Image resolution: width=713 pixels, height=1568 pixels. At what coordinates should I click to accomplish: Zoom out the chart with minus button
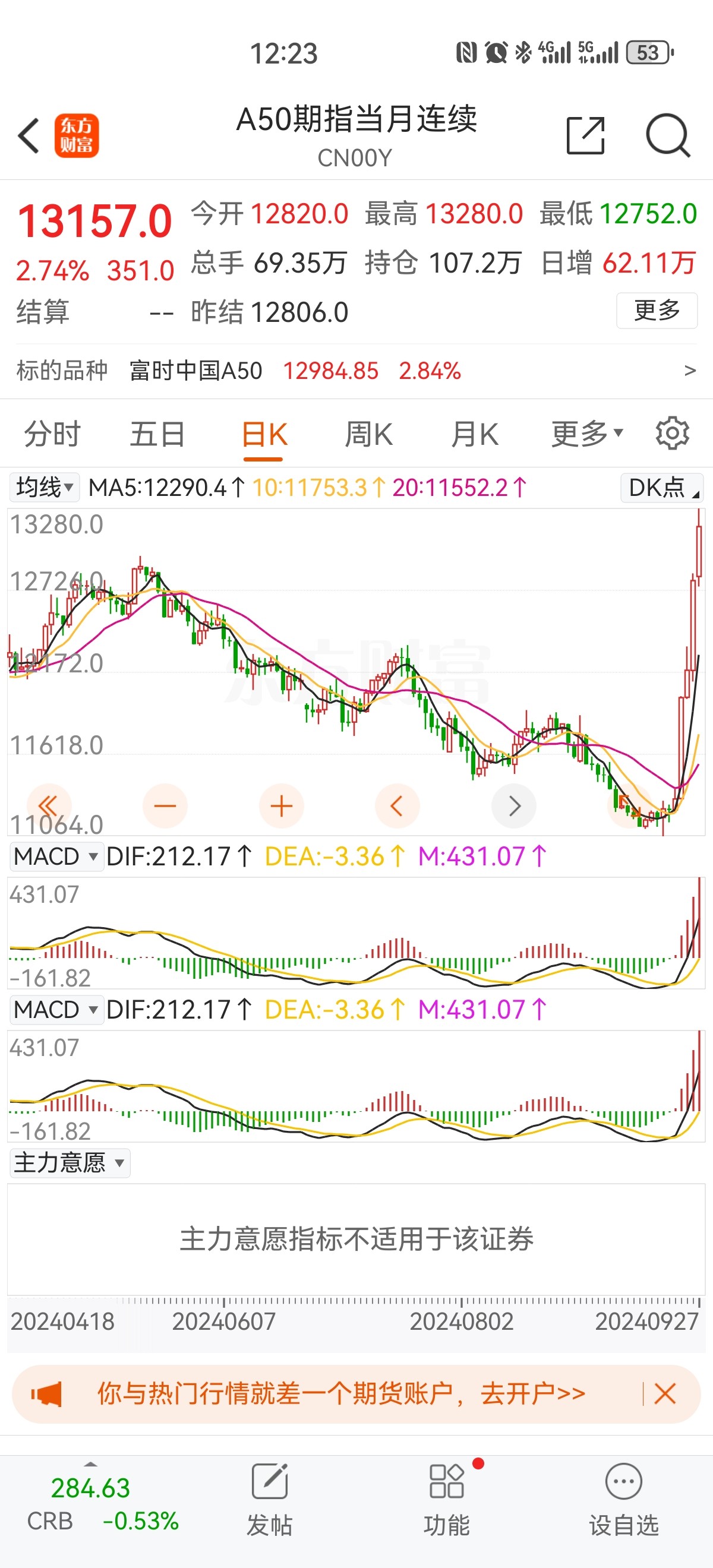[165, 806]
